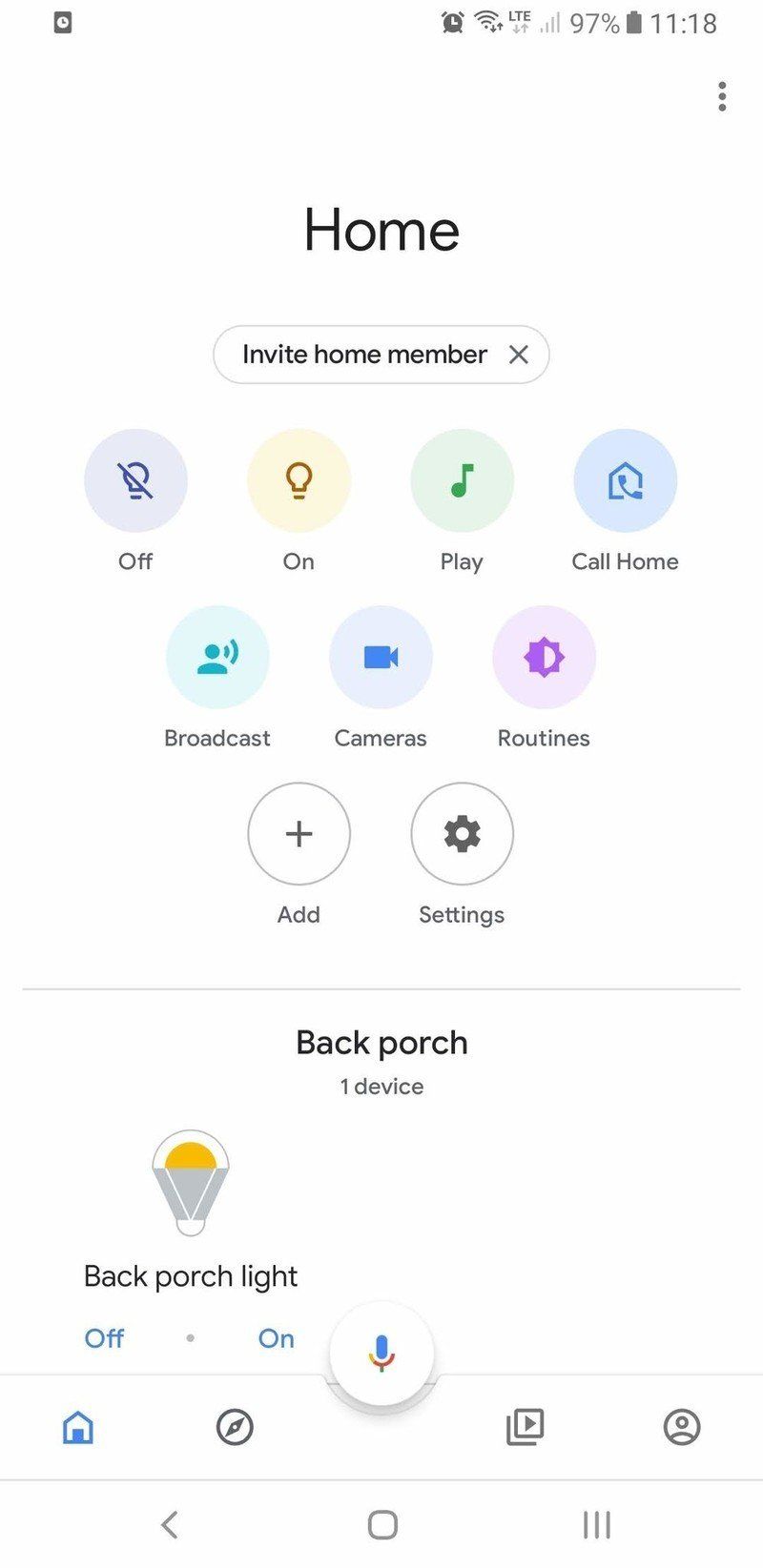The width and height of the screenshot is (763, 1568).
Task: Tap the lights Off shortcut icon
Action: (135, 480)
